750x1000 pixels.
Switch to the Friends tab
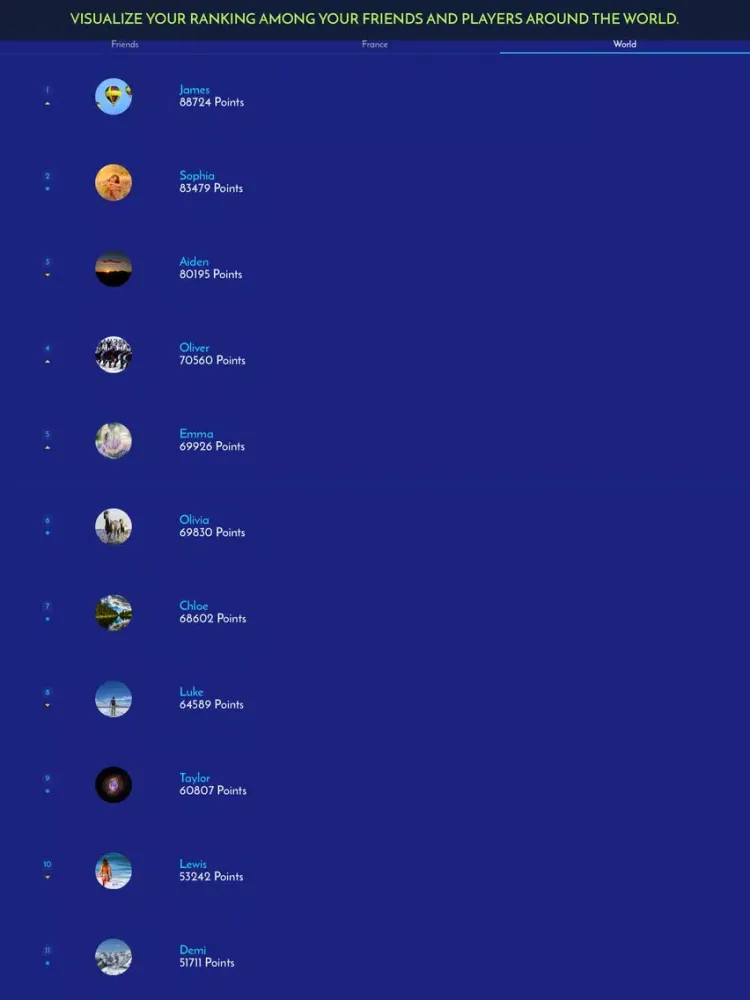pos(125,44)
